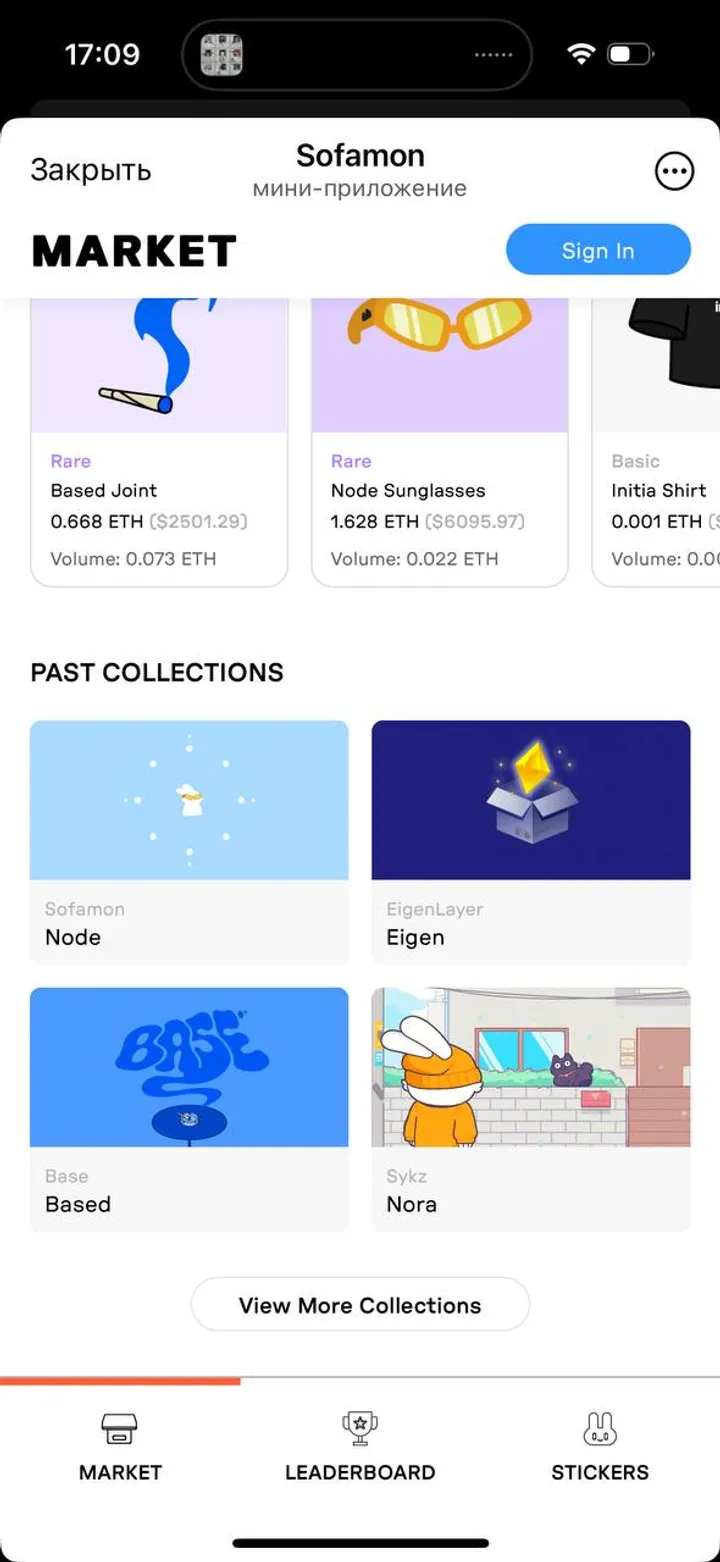The width and height of the screenshot is (720, 1562).
Task: Open the Sofamon Node collection
Action: (x=189, y=842)
